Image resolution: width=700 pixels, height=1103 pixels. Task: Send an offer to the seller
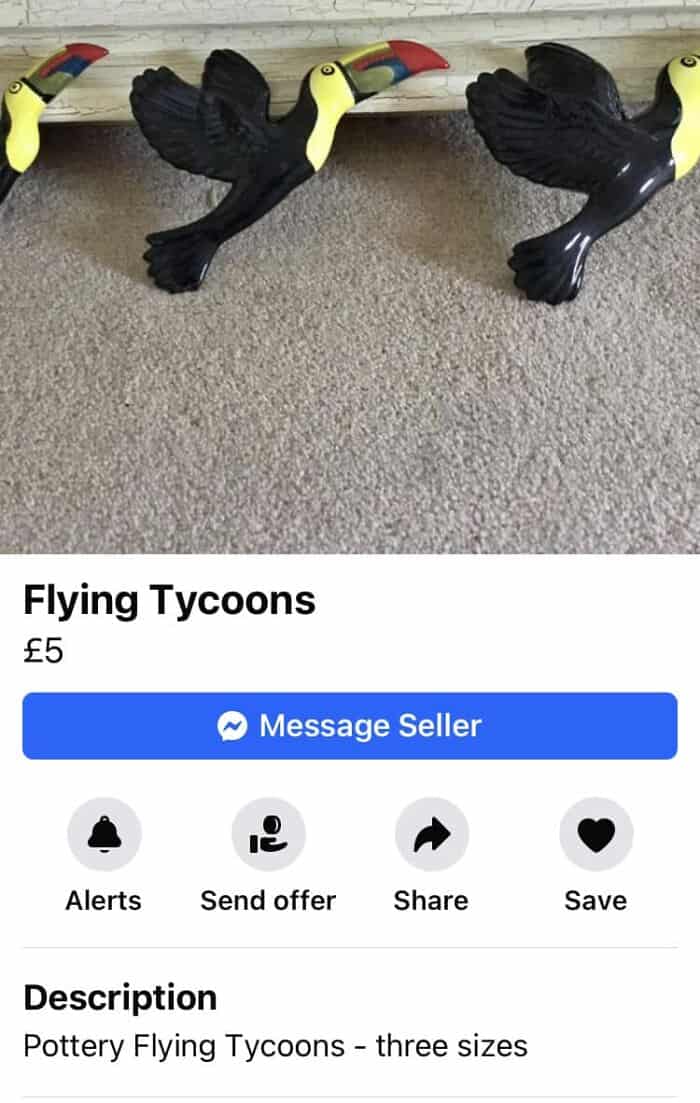coord(268,834)
